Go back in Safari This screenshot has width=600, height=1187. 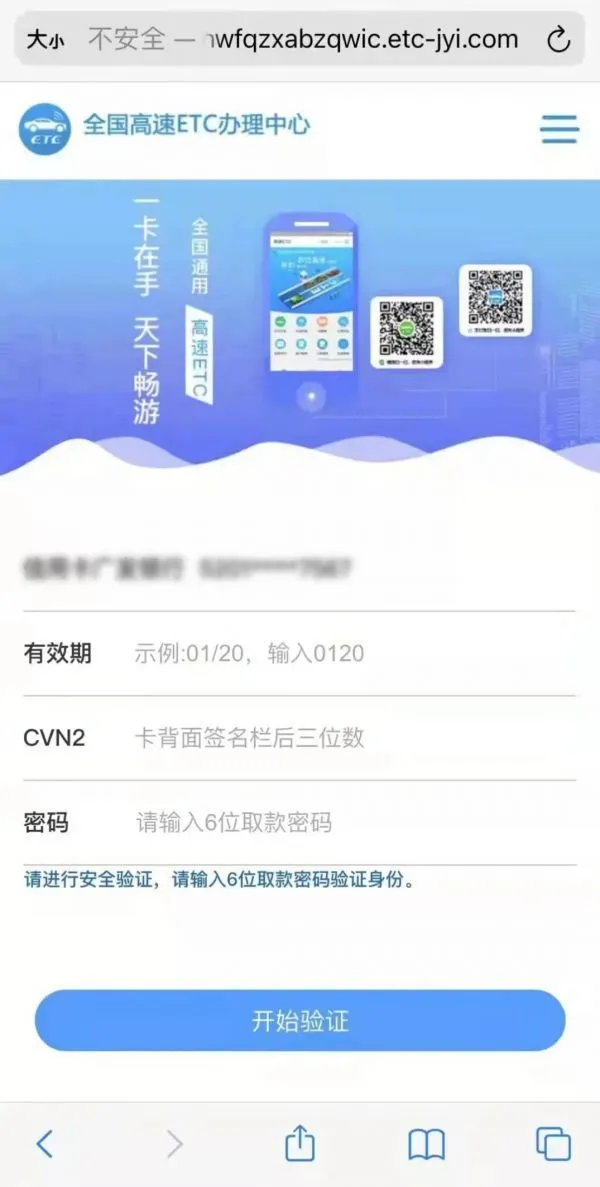44,1143
